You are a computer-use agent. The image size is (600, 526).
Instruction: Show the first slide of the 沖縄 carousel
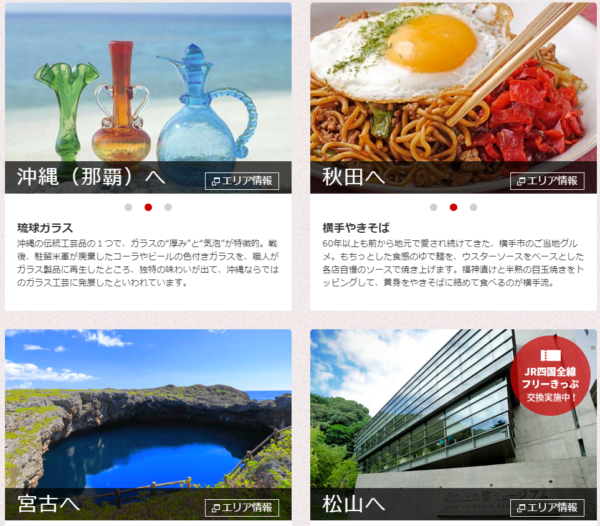coord(128,208)
